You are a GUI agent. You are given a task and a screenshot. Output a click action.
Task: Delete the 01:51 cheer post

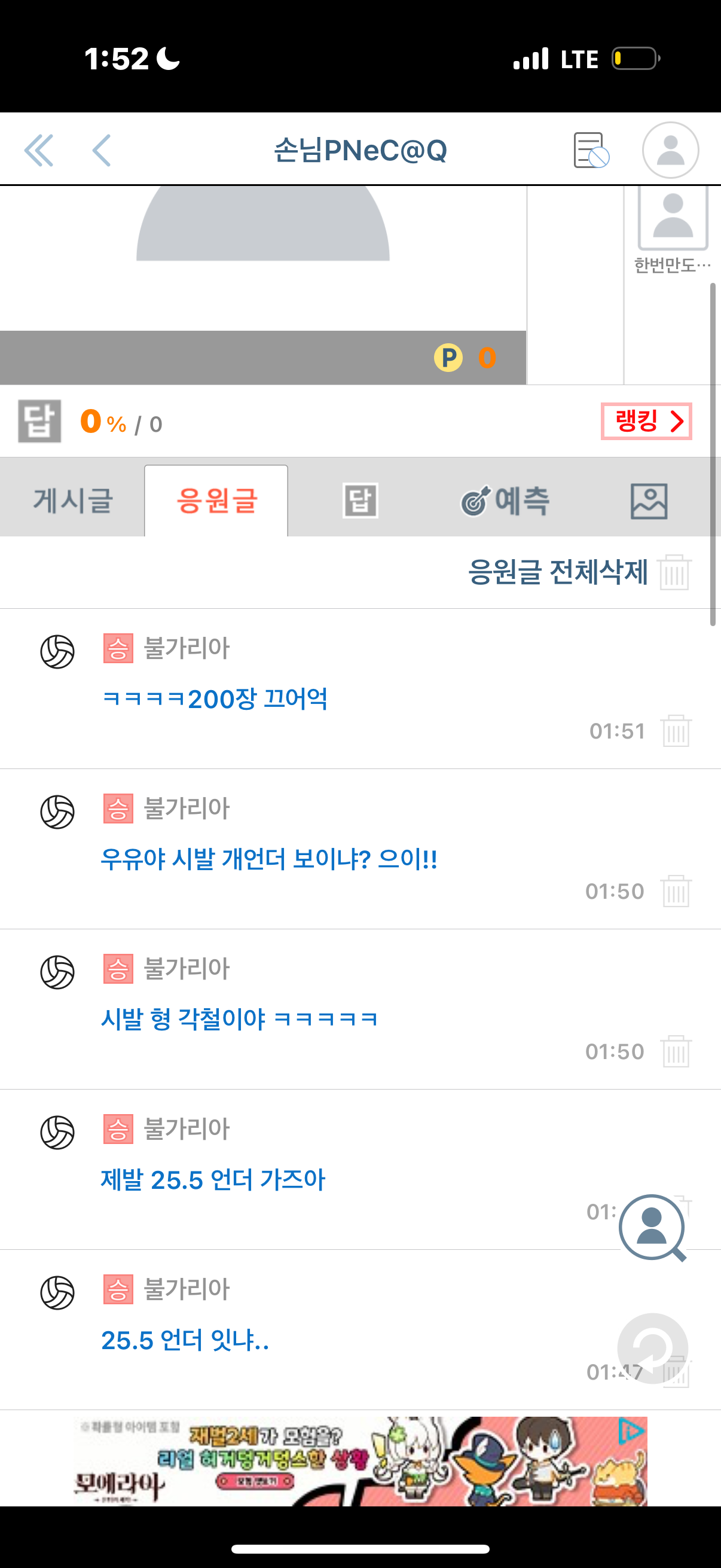tap(676, 731)
